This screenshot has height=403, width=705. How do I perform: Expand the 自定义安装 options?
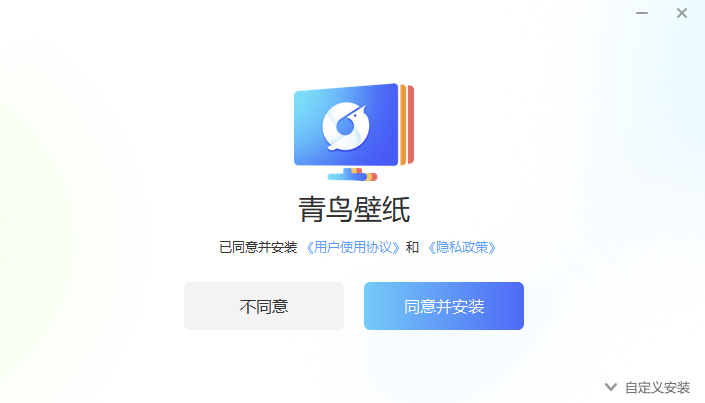[x=648, y=387]
